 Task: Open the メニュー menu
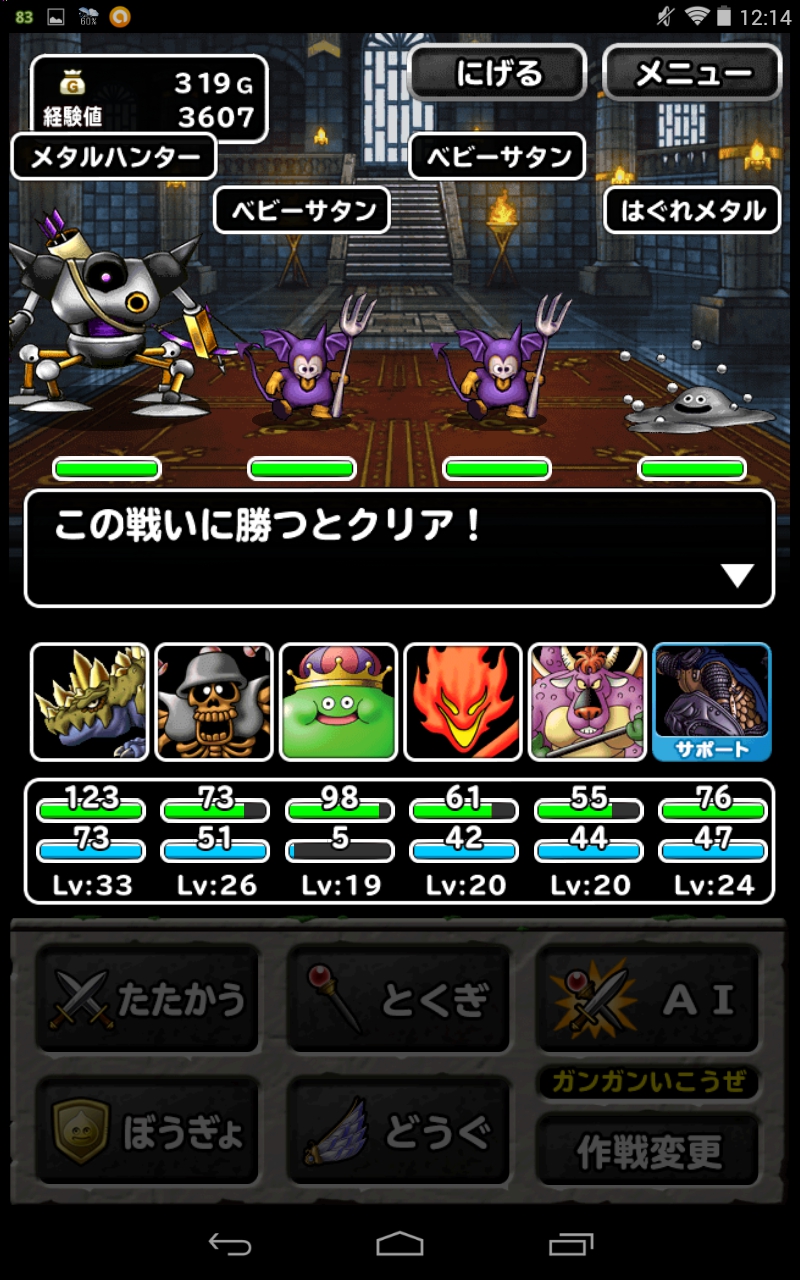pos(692,74)
